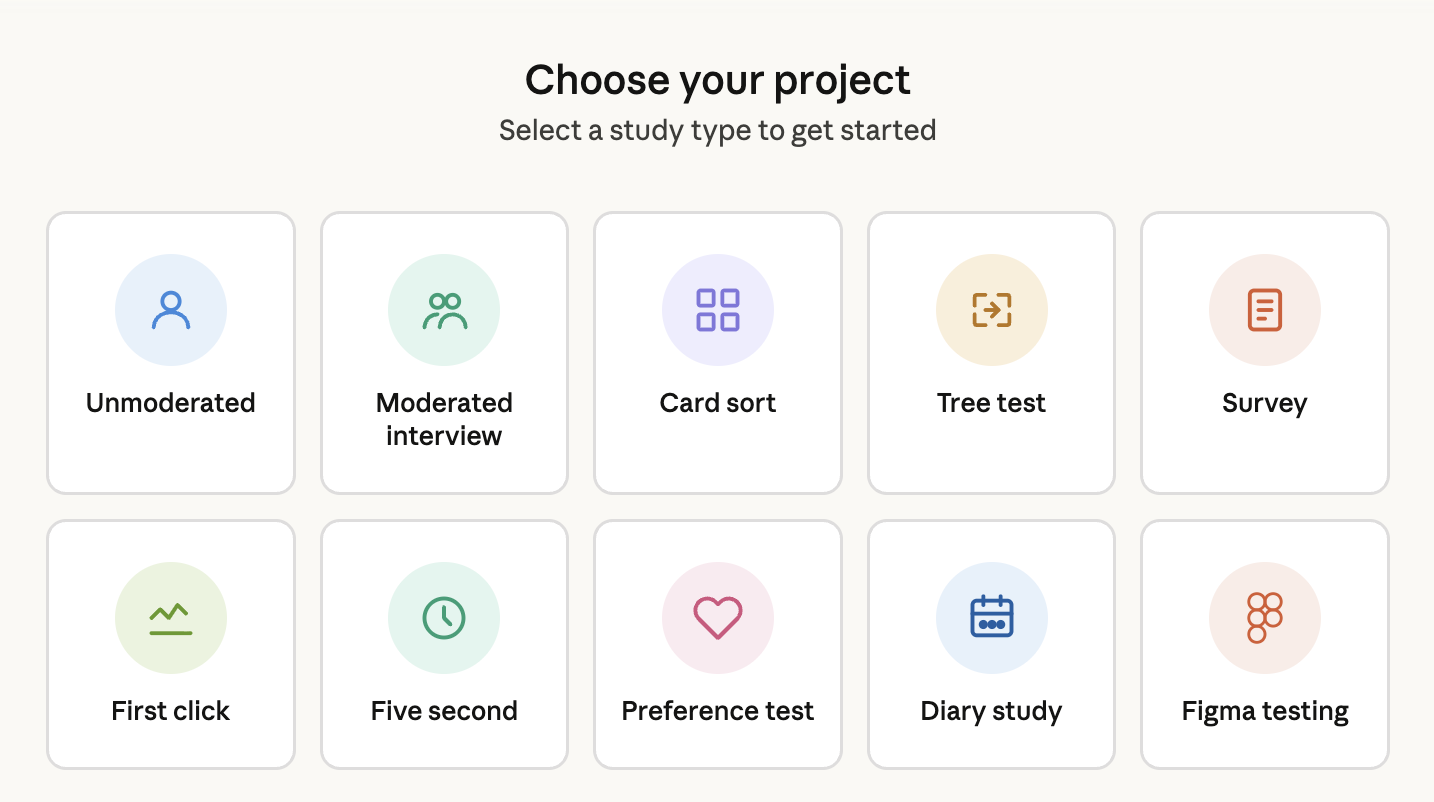Pick the Survey study type

click(x=1265, y=352)
